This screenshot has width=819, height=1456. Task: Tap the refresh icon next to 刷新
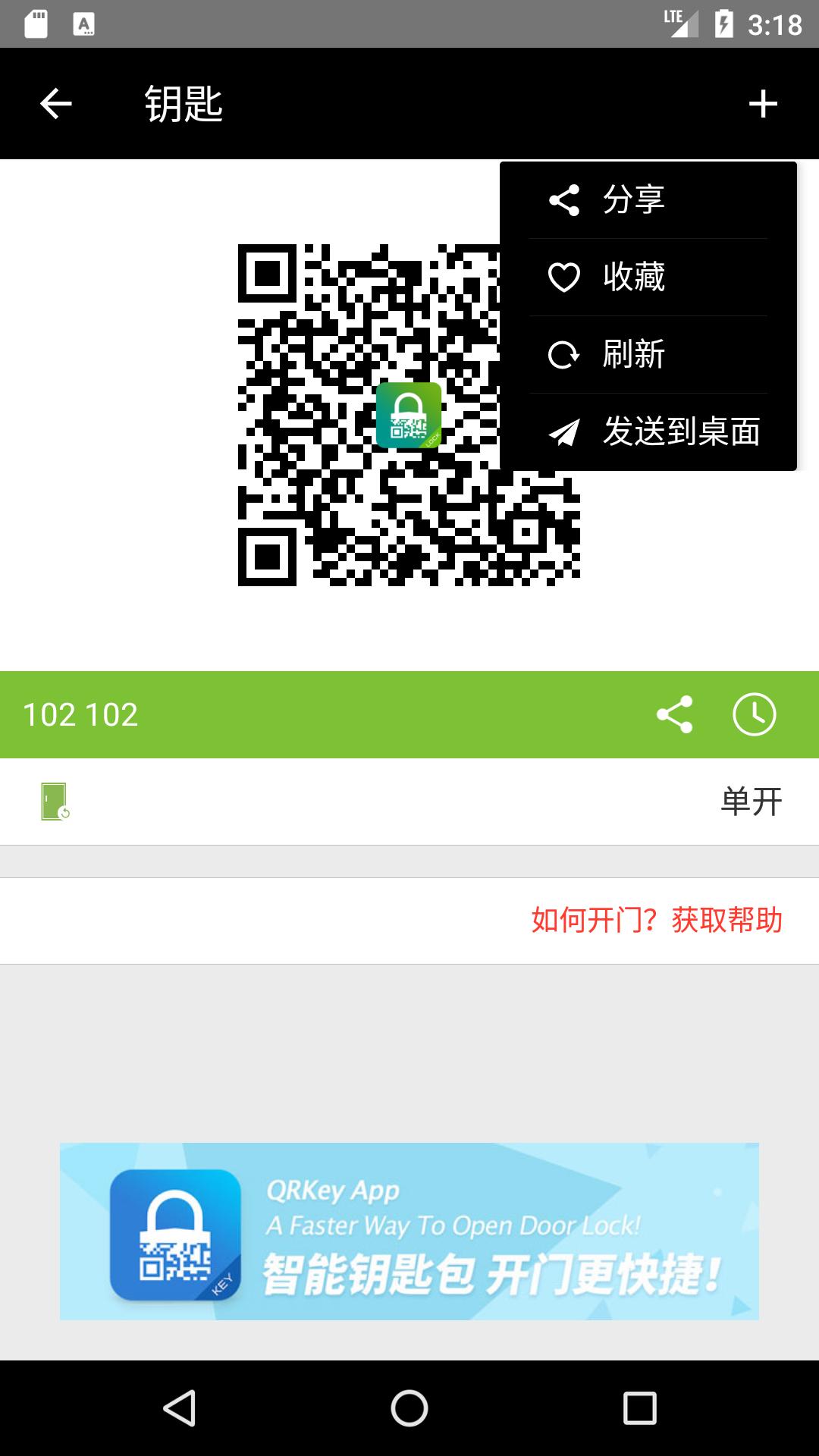coord(564,355)
